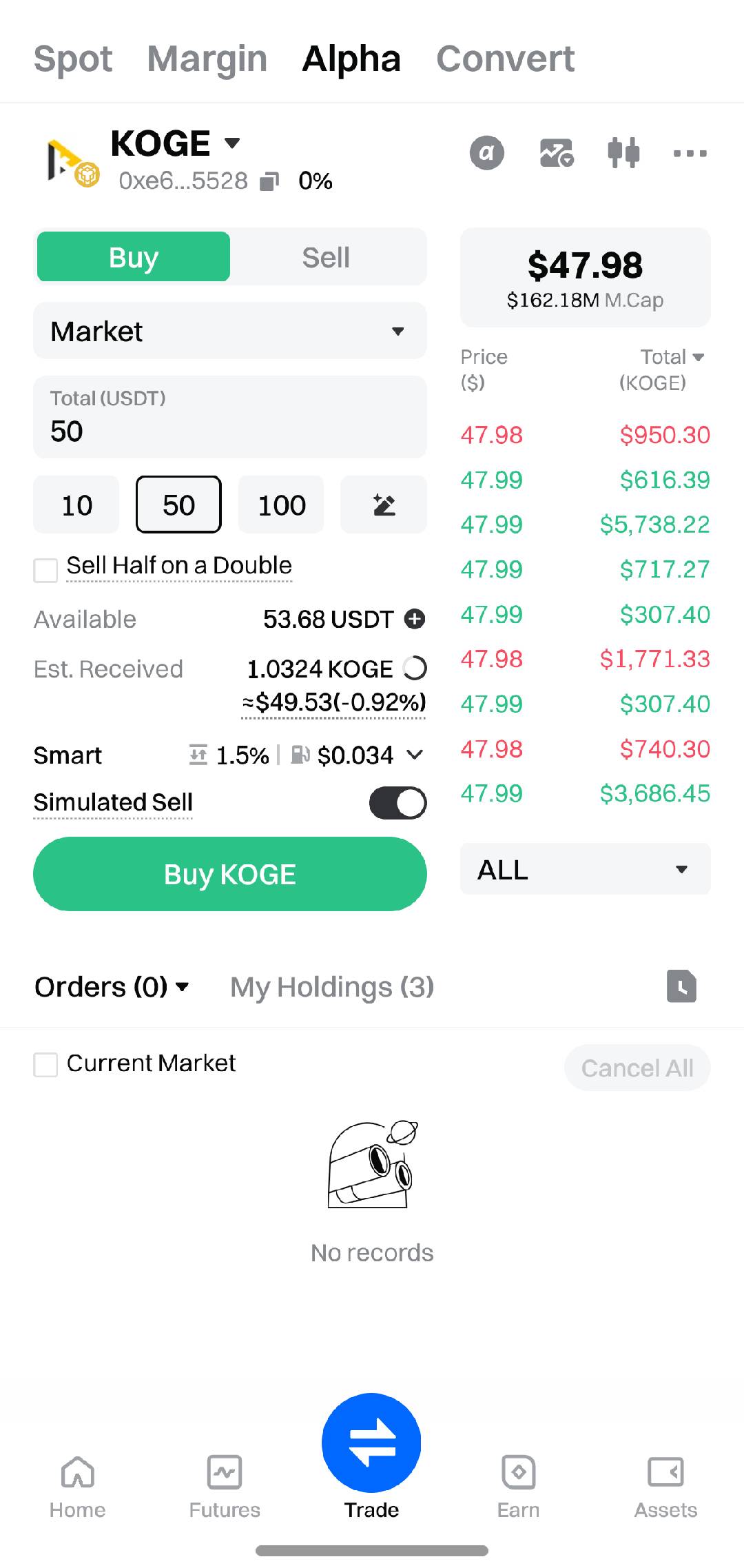Turn off the Simulated Sell switch
Image resolution: width=744 pixels, height=1568 pixels.
tap(397, 803)
